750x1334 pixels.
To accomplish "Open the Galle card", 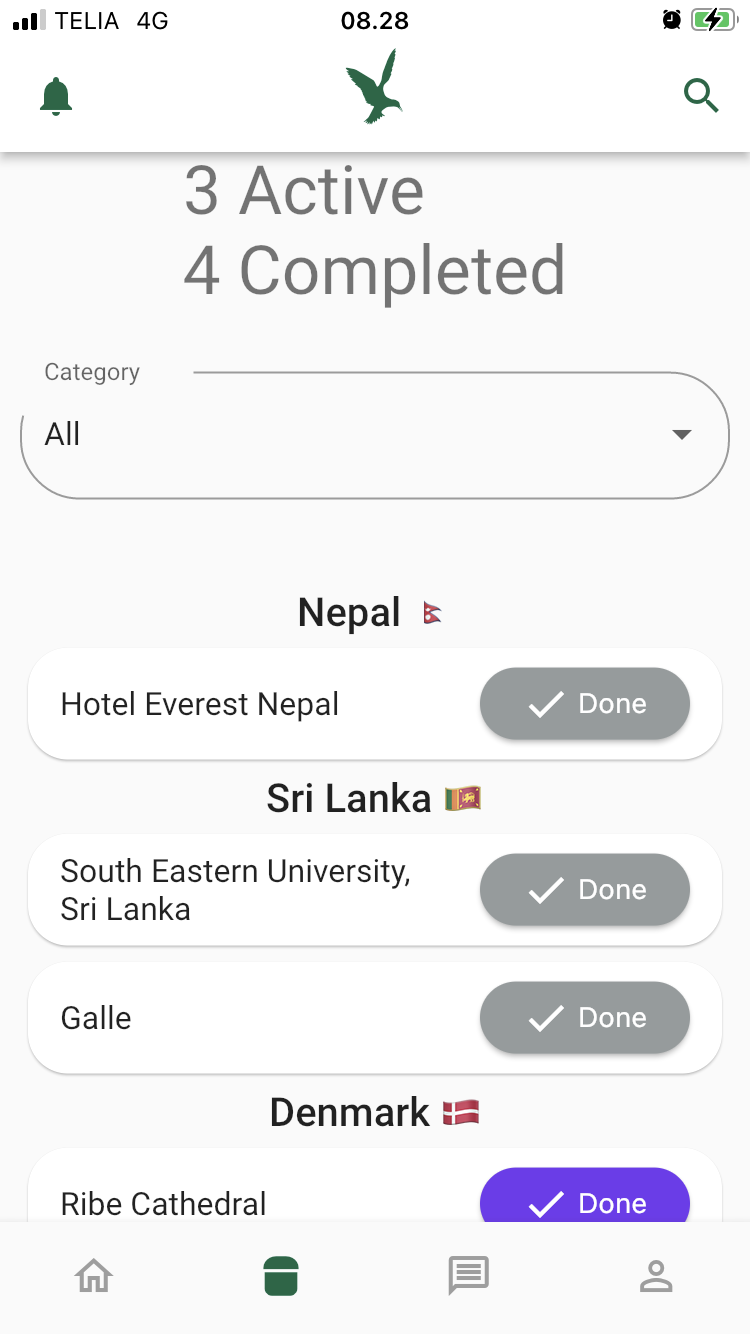I will point(375,1018).
